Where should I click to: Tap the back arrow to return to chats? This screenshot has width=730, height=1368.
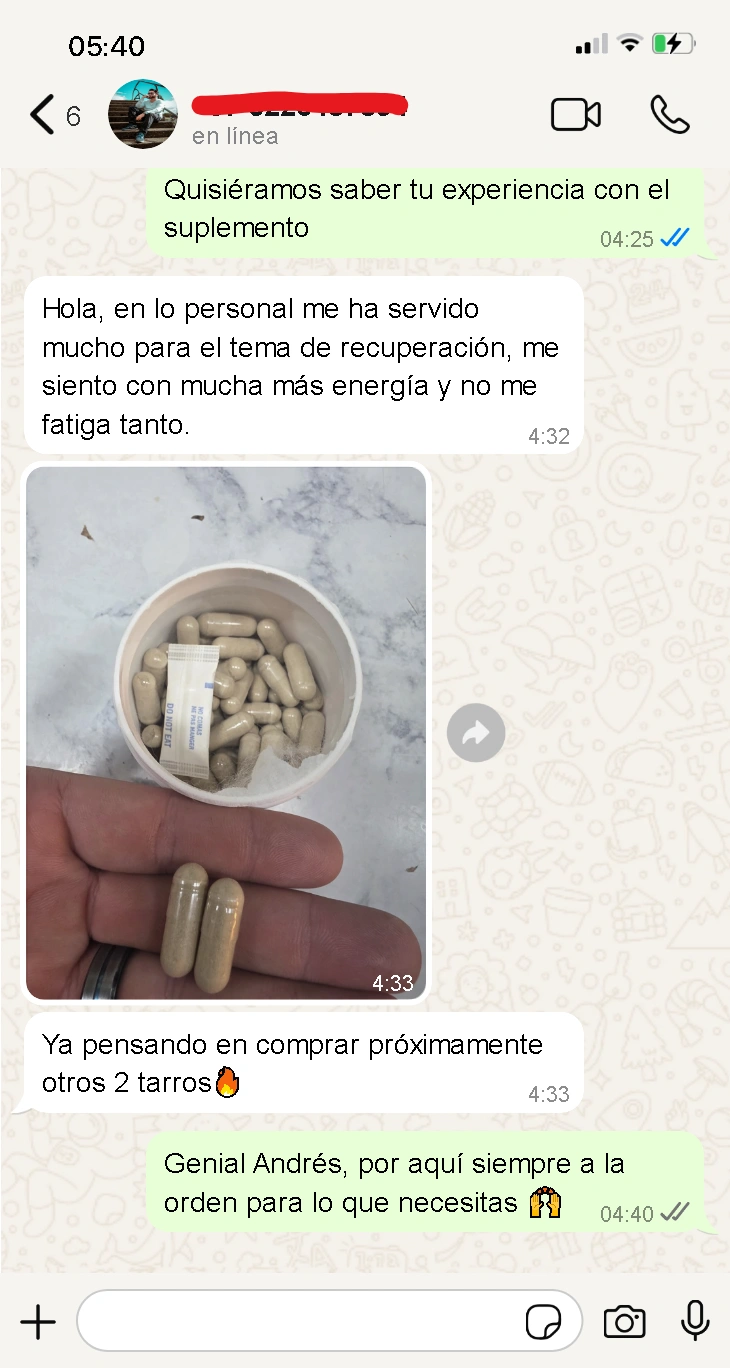pyautogui.click(x=40, y=114)
